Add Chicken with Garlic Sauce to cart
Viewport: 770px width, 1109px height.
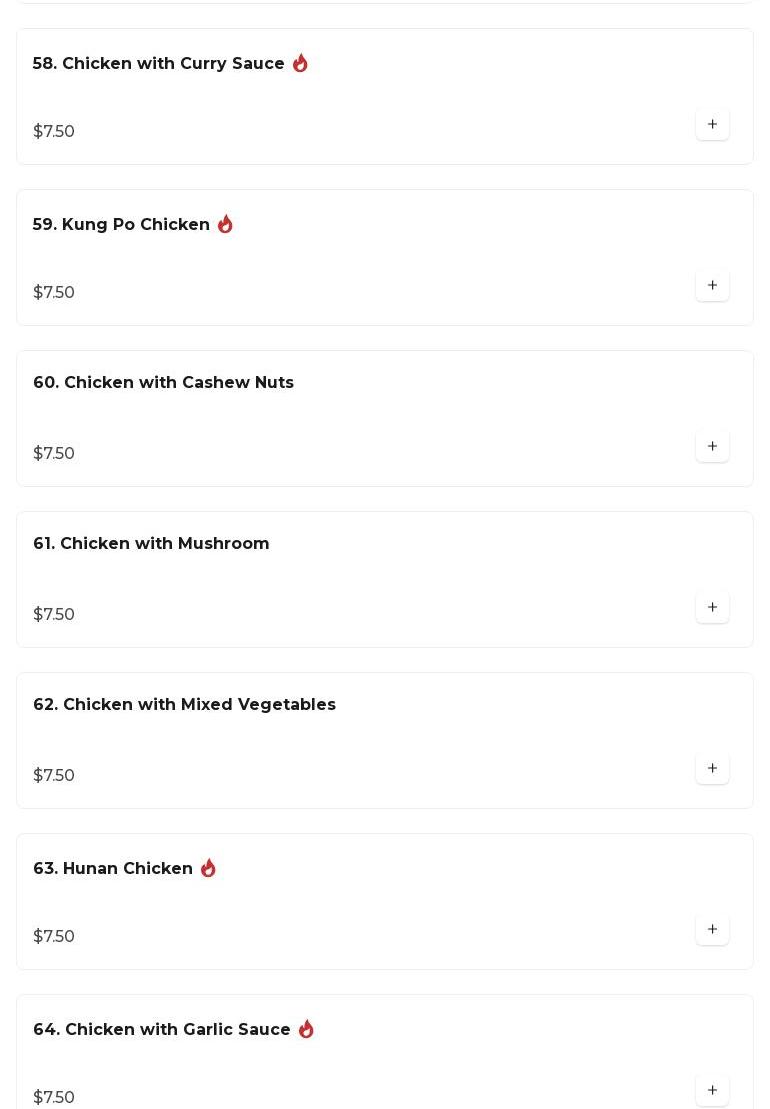point(712,1090)
